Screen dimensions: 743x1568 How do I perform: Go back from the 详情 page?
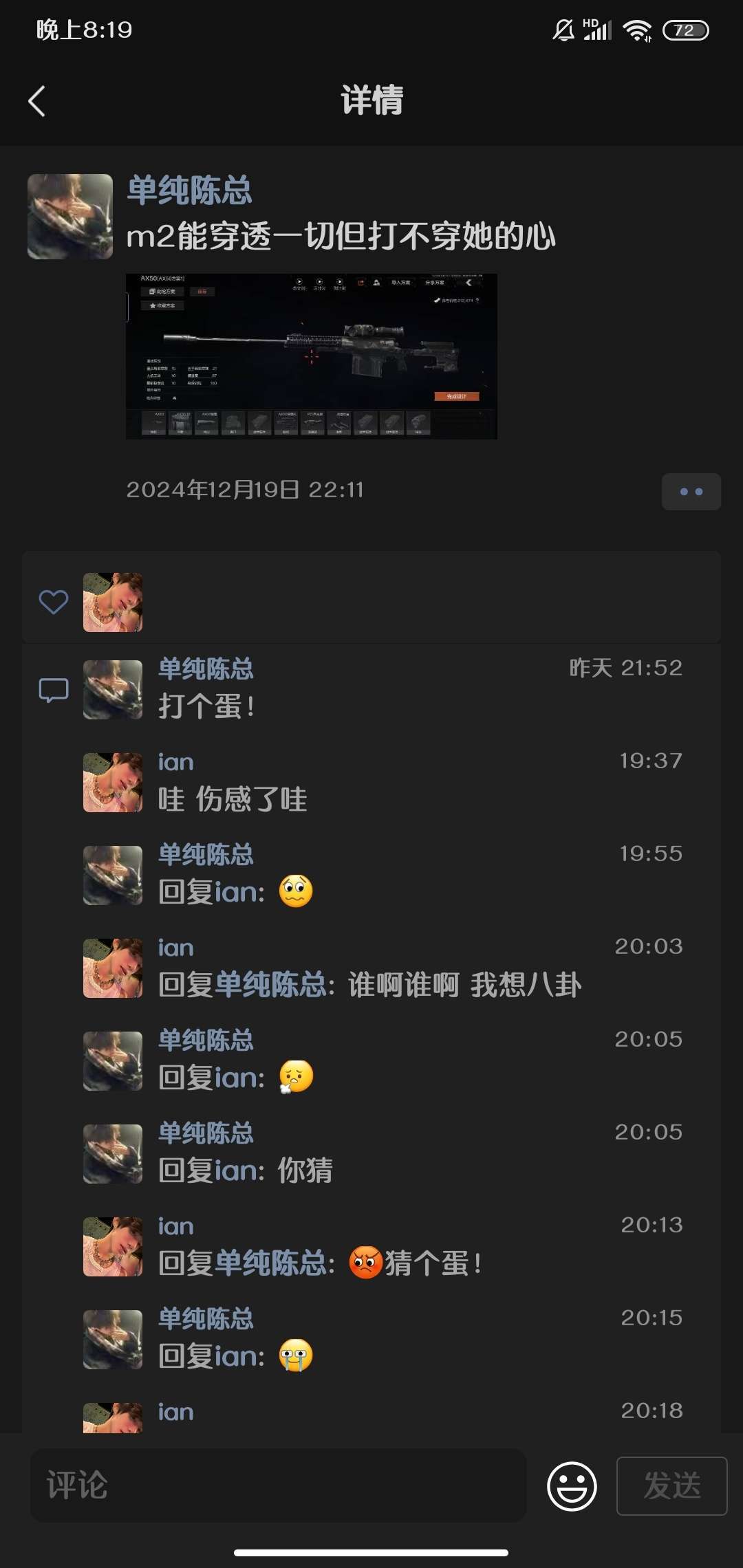tap(37, 101)
